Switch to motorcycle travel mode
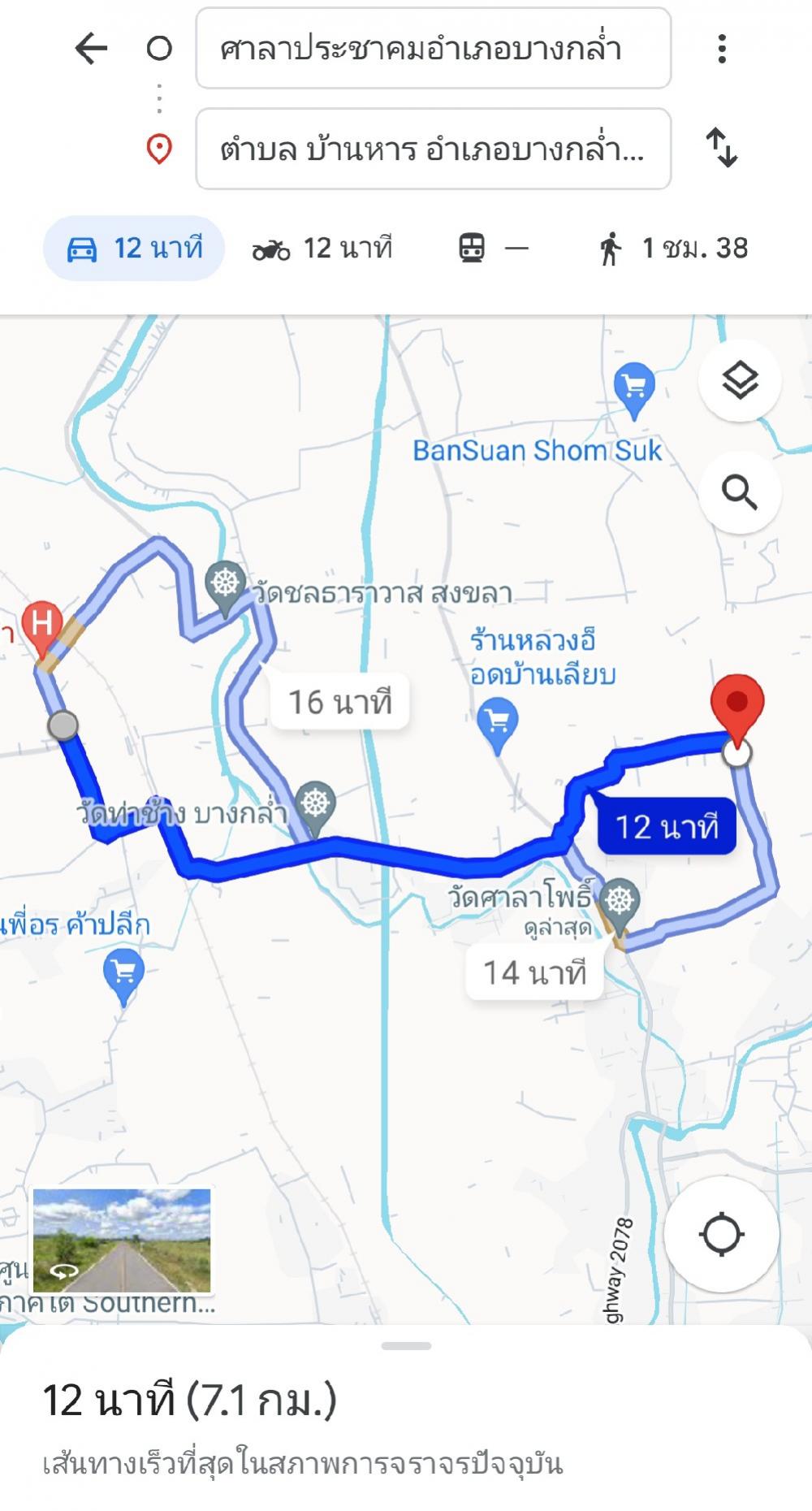The width and height of the screenshot is (812, 1511). click(x=323, y=248)
